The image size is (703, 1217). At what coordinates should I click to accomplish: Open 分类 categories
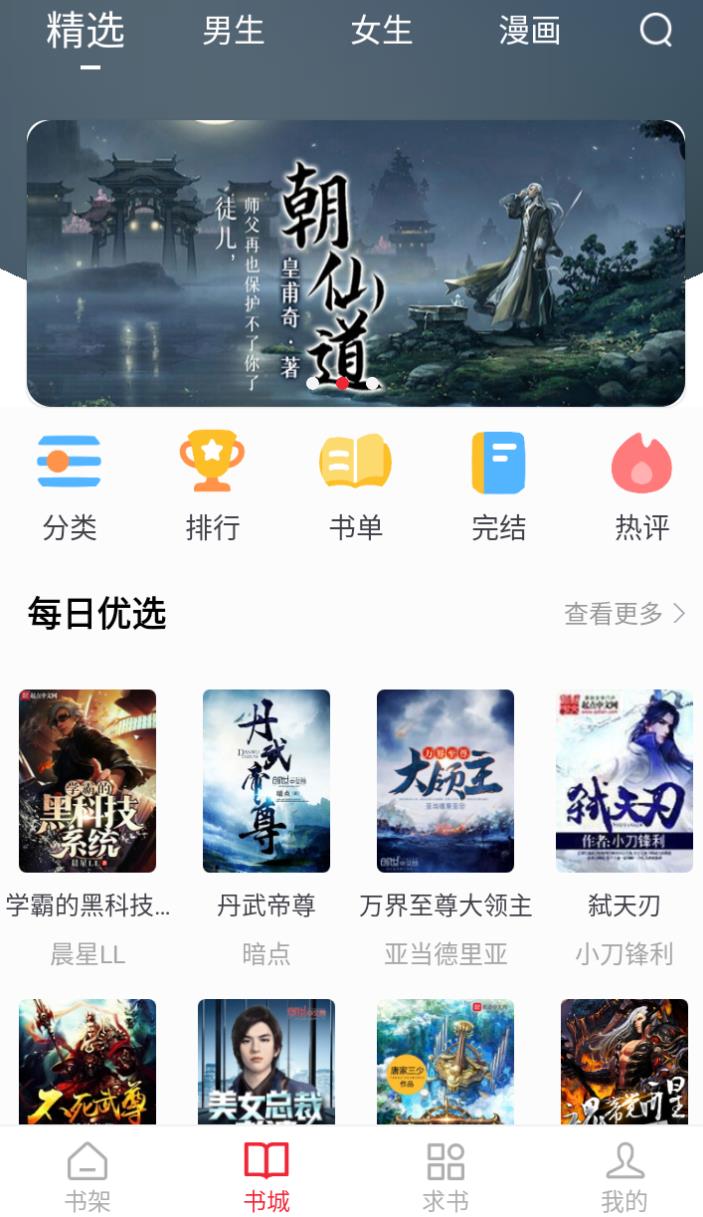(69, 486)
